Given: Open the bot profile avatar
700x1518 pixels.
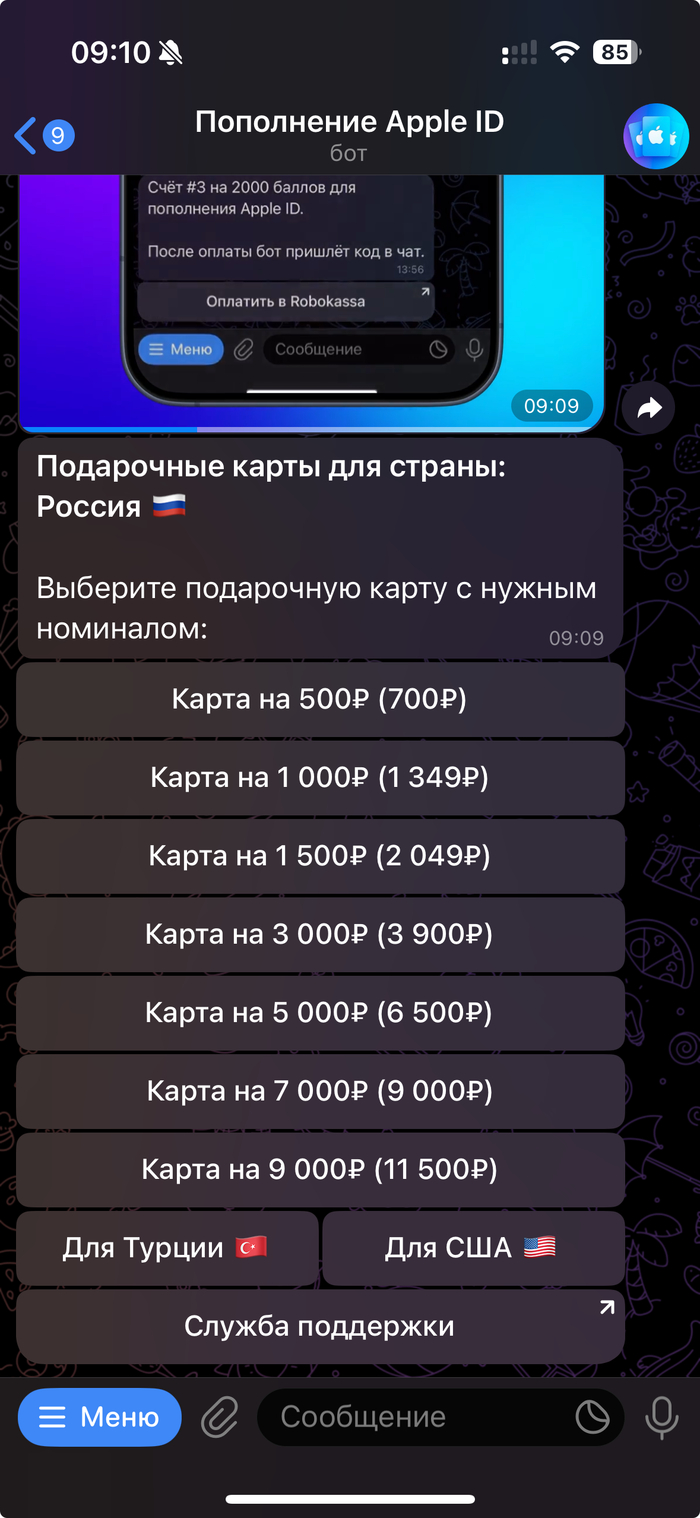Looking at the screenshot, I should [656, 135].
